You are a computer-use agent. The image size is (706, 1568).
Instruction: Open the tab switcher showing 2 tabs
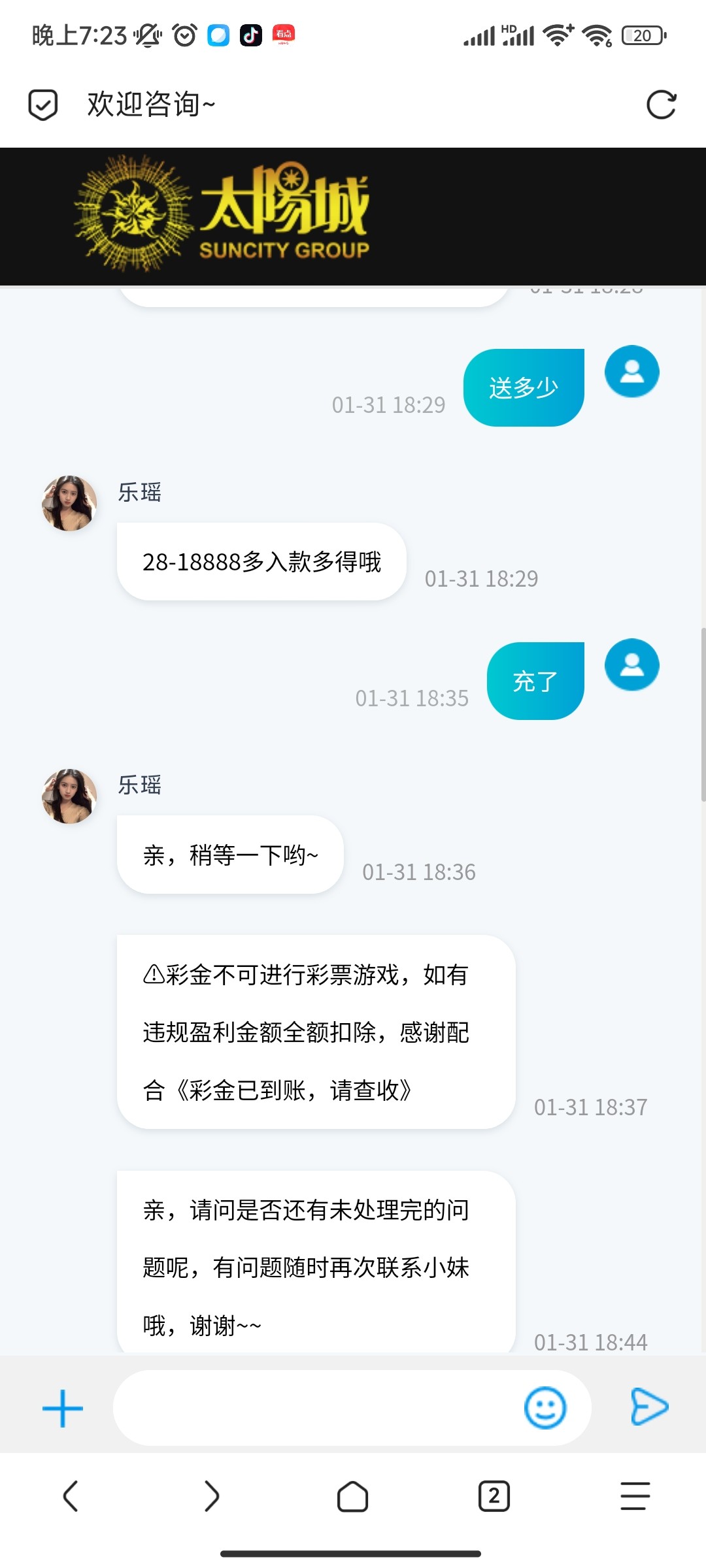[x=494, y=1497]
